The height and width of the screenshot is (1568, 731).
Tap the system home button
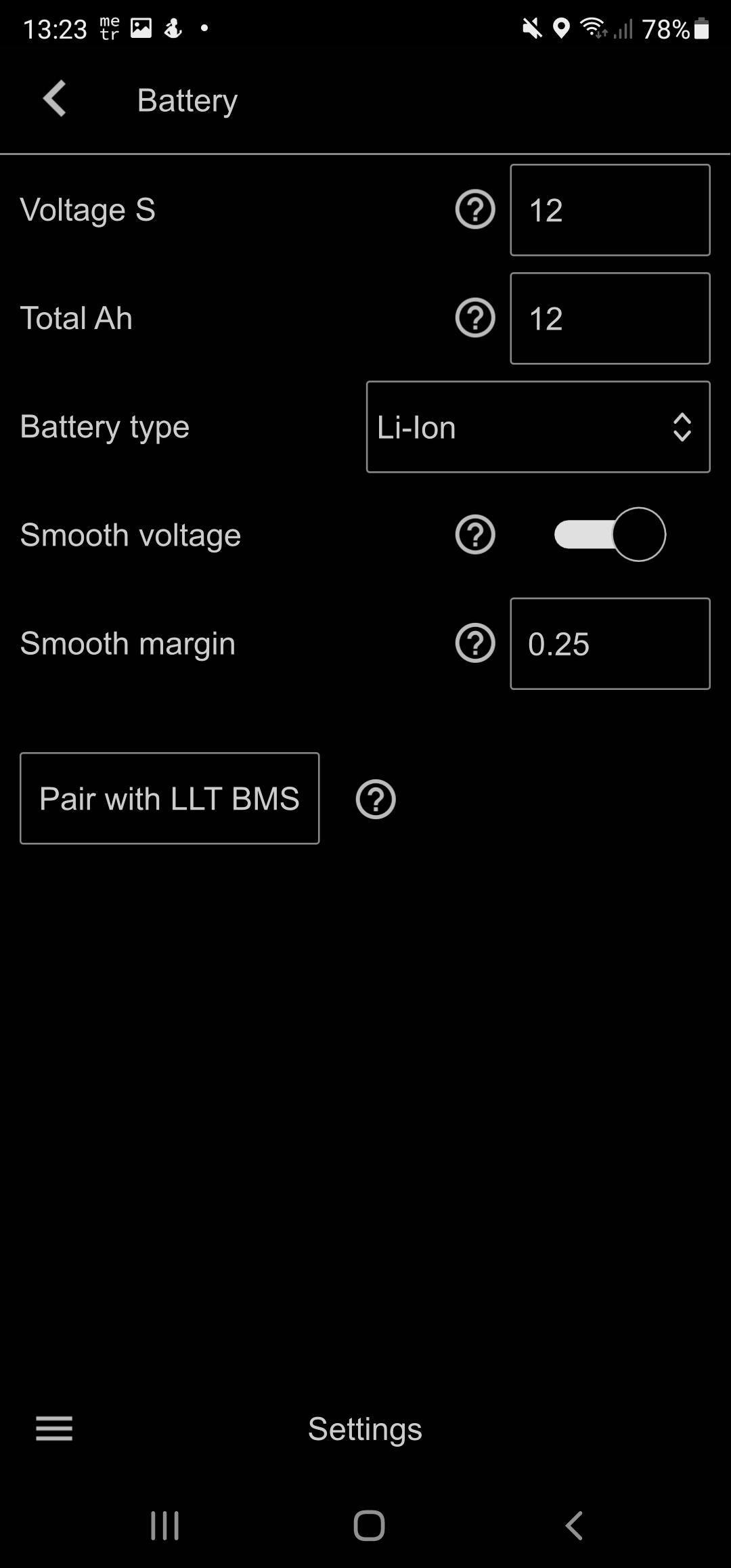369,1525
